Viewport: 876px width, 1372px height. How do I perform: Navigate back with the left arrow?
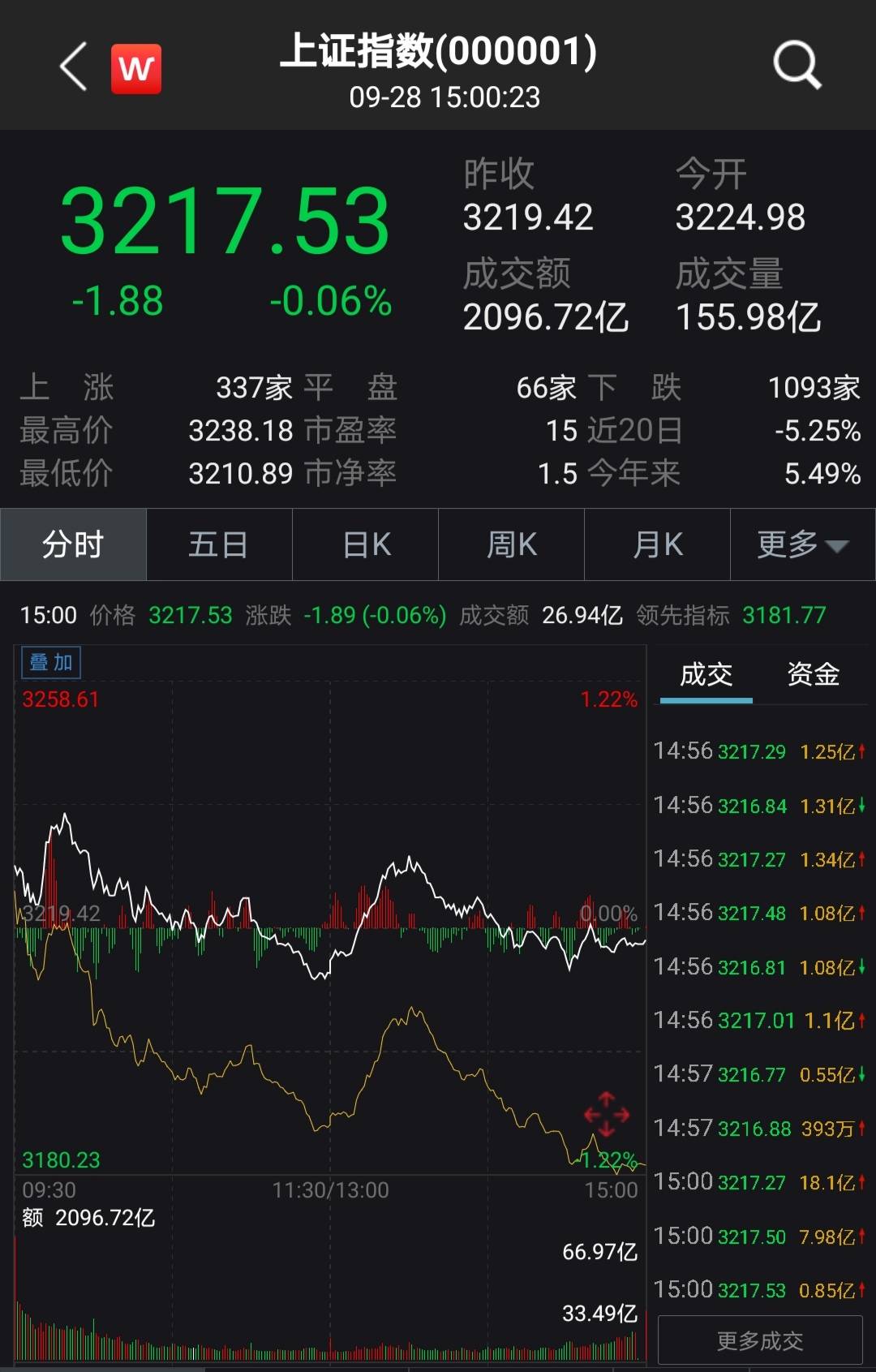click(73, 68)
